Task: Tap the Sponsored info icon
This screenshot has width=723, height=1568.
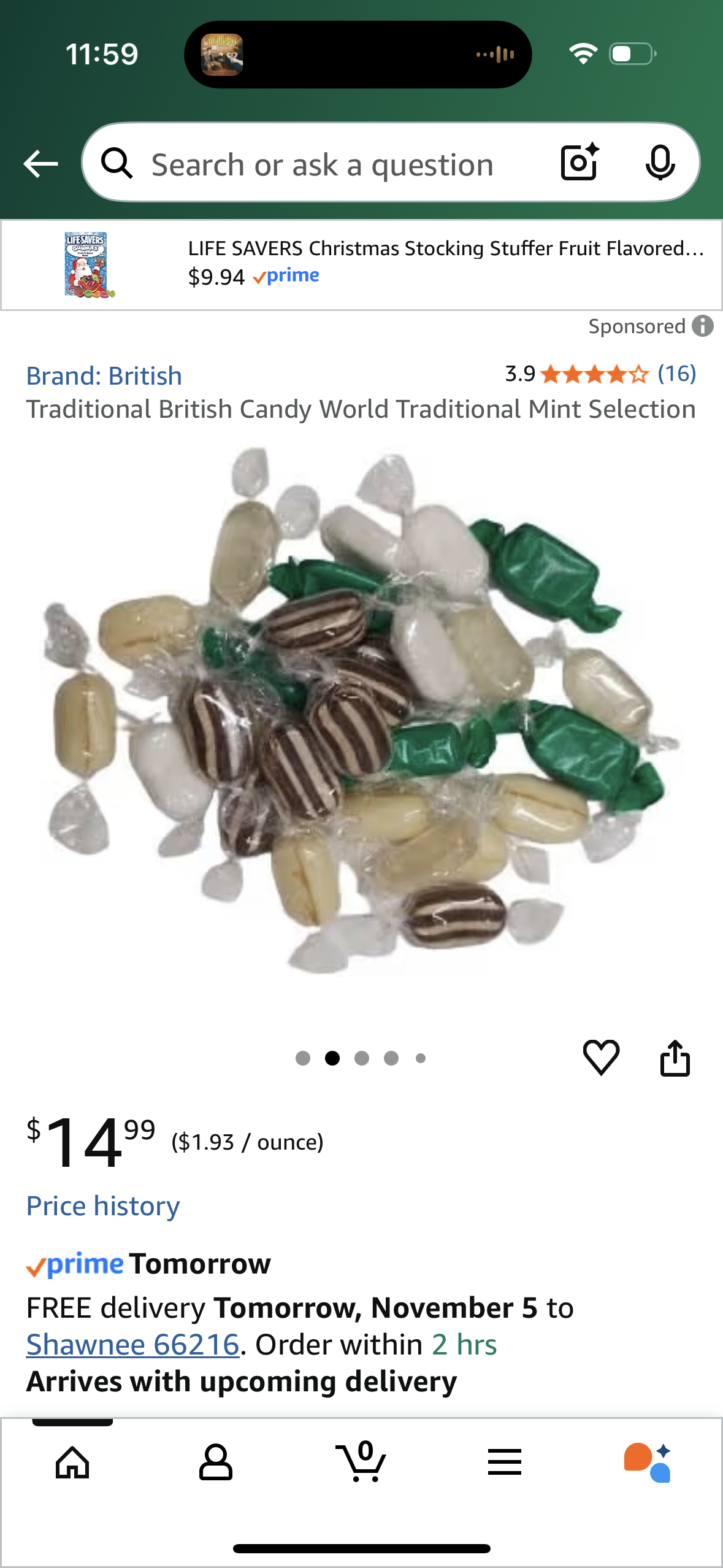Action: (703, 326)
